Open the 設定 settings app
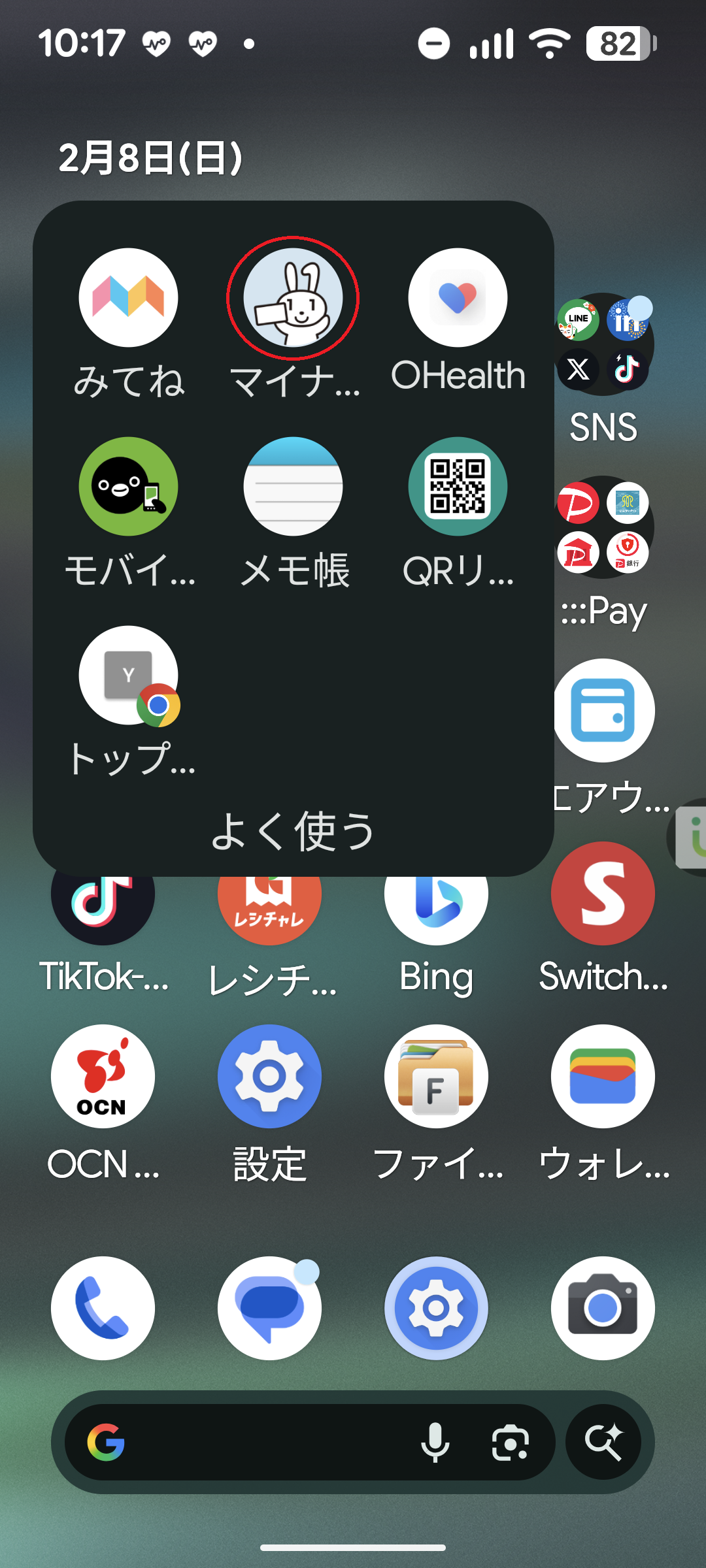The image size is (706, 1568). (x=269, y=1077)
